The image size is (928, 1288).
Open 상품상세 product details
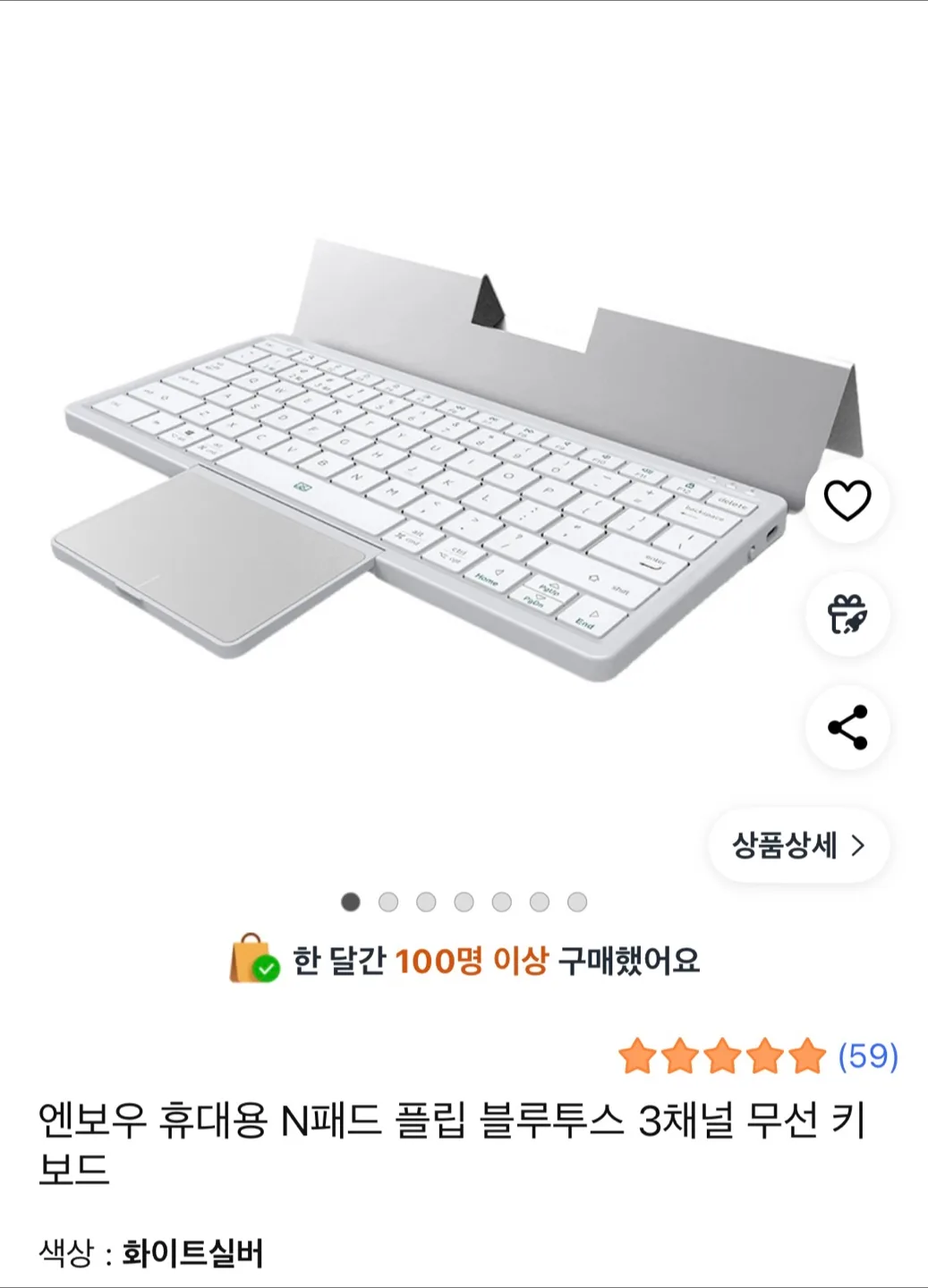[798, 845]
